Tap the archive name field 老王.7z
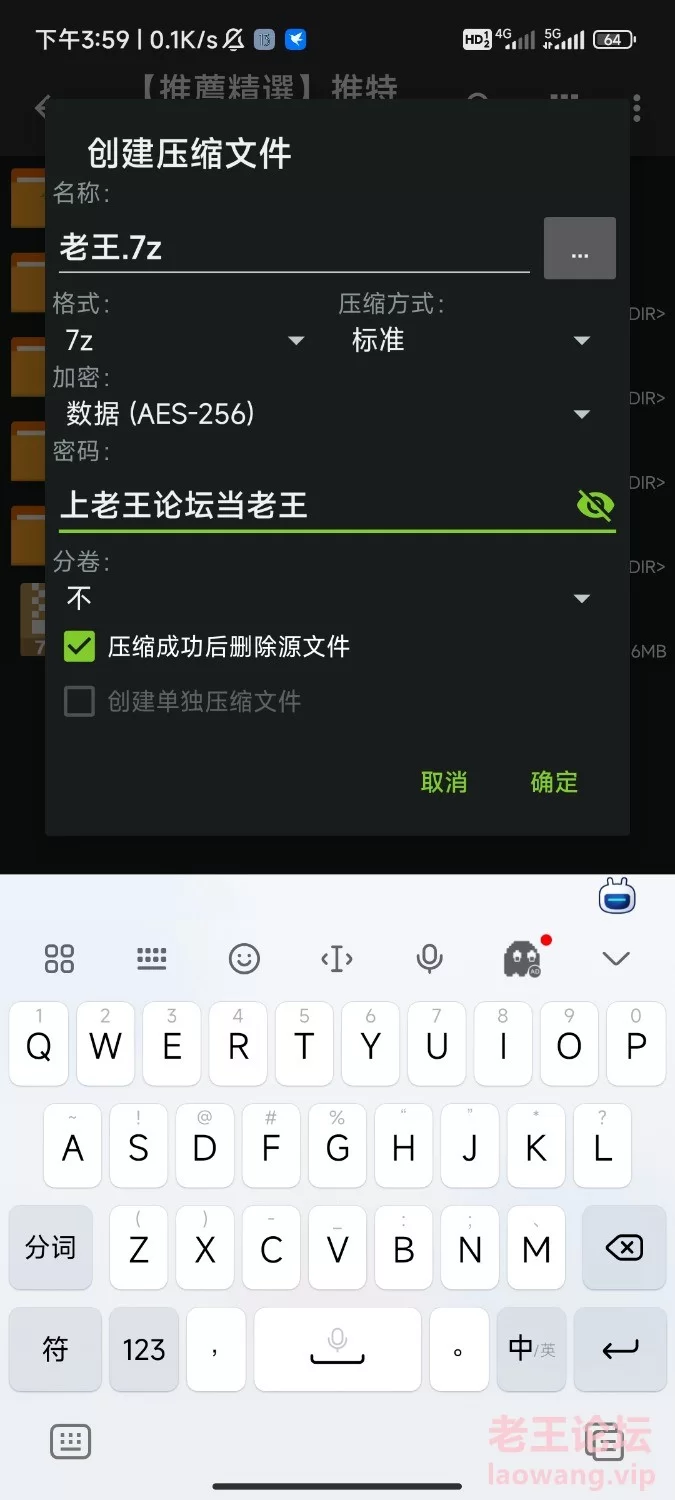 [290, 248]
